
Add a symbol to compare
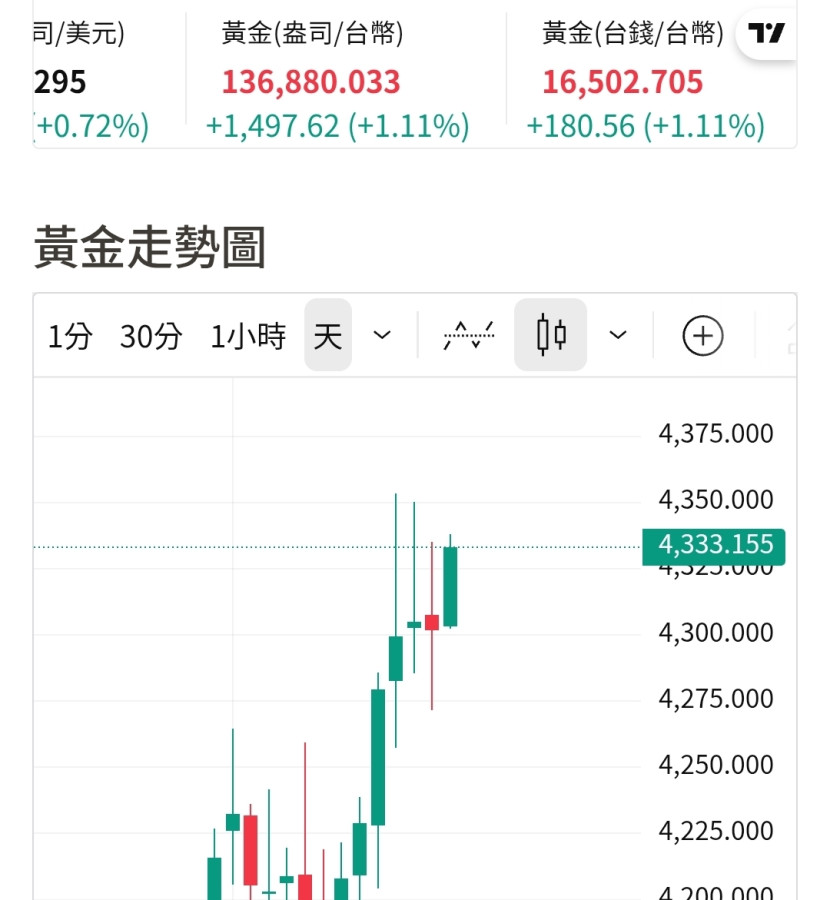click(x=702, y=336)
